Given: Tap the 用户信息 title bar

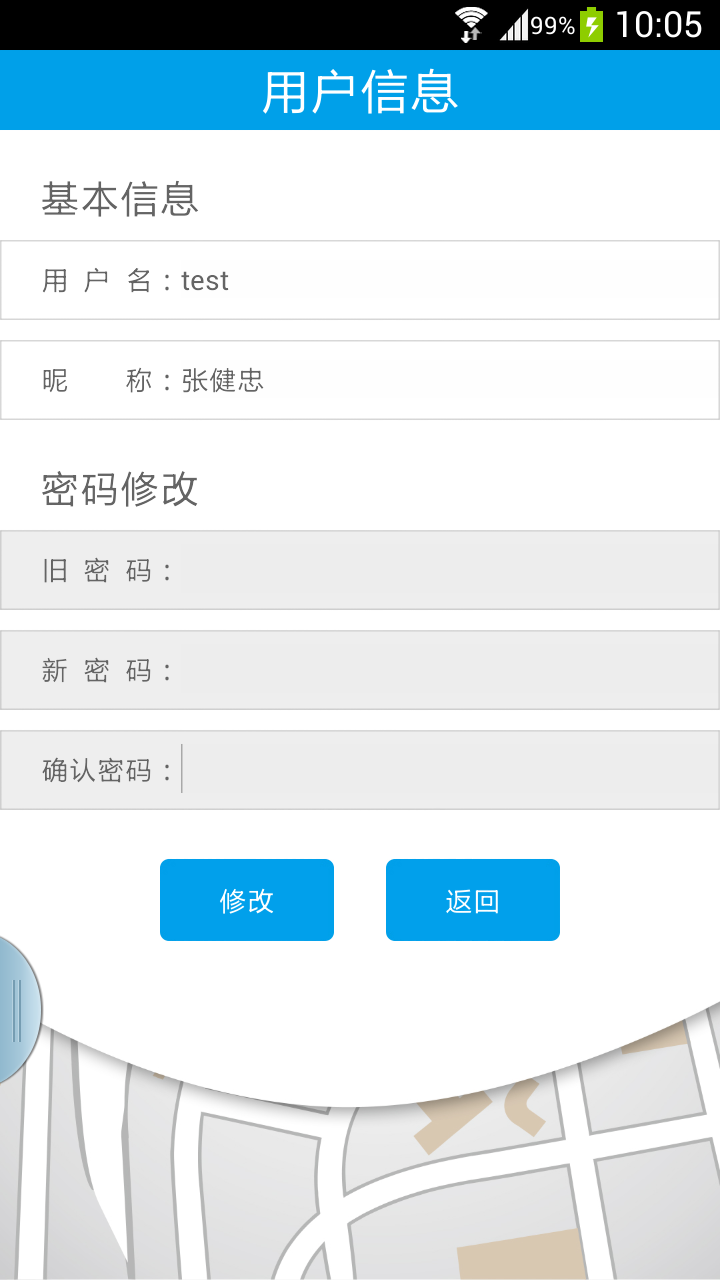Looking at the screenshot, I should 360,90.
